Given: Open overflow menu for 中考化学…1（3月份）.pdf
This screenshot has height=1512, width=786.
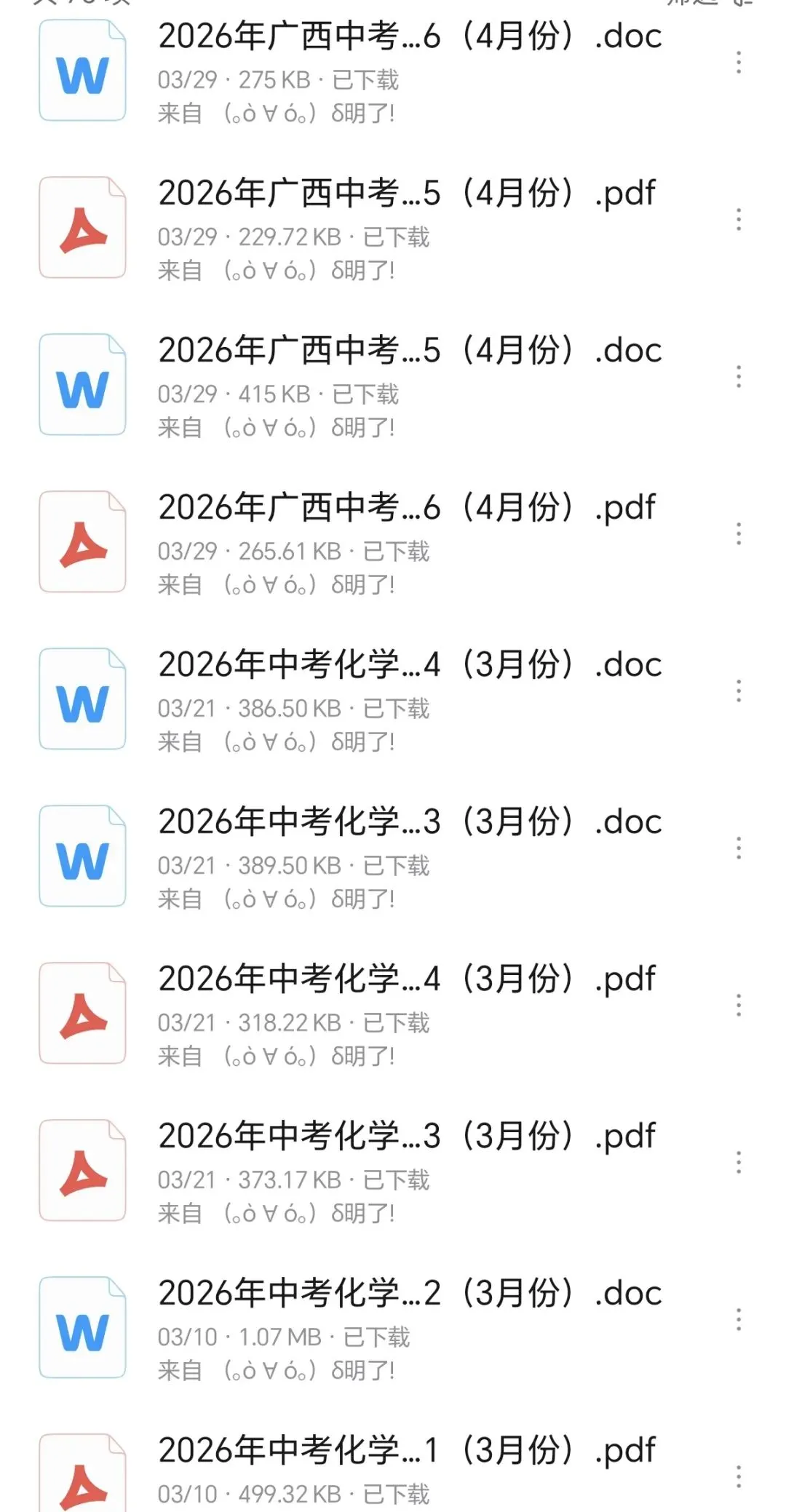Looking at the screenshot, I should pos(739,1477).
